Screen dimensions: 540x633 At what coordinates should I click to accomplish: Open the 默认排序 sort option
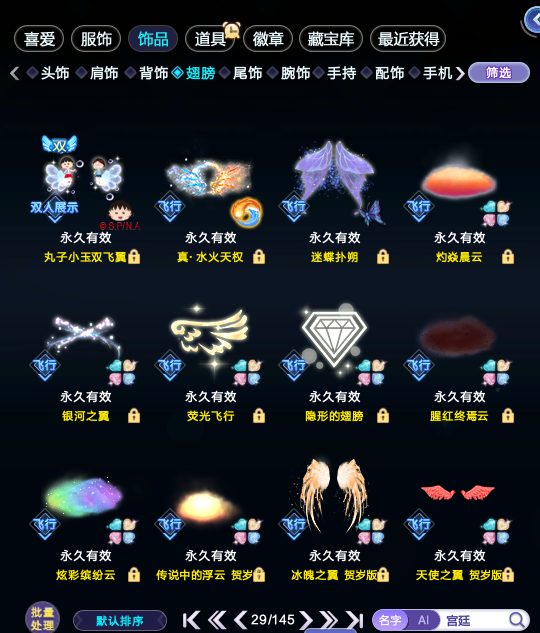(x=120, y=620)
